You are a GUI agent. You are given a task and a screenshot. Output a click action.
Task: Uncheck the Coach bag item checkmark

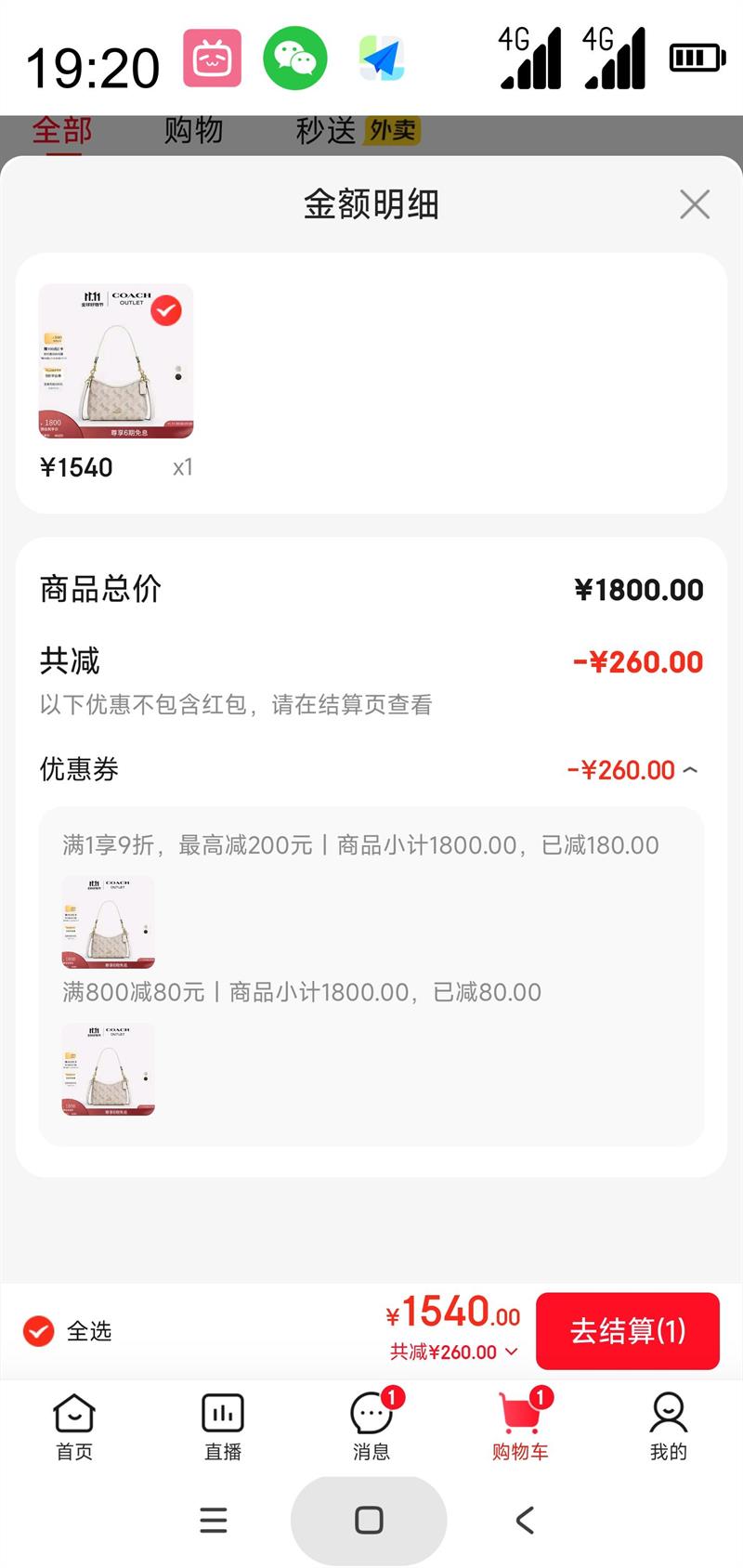click(166, 310)
